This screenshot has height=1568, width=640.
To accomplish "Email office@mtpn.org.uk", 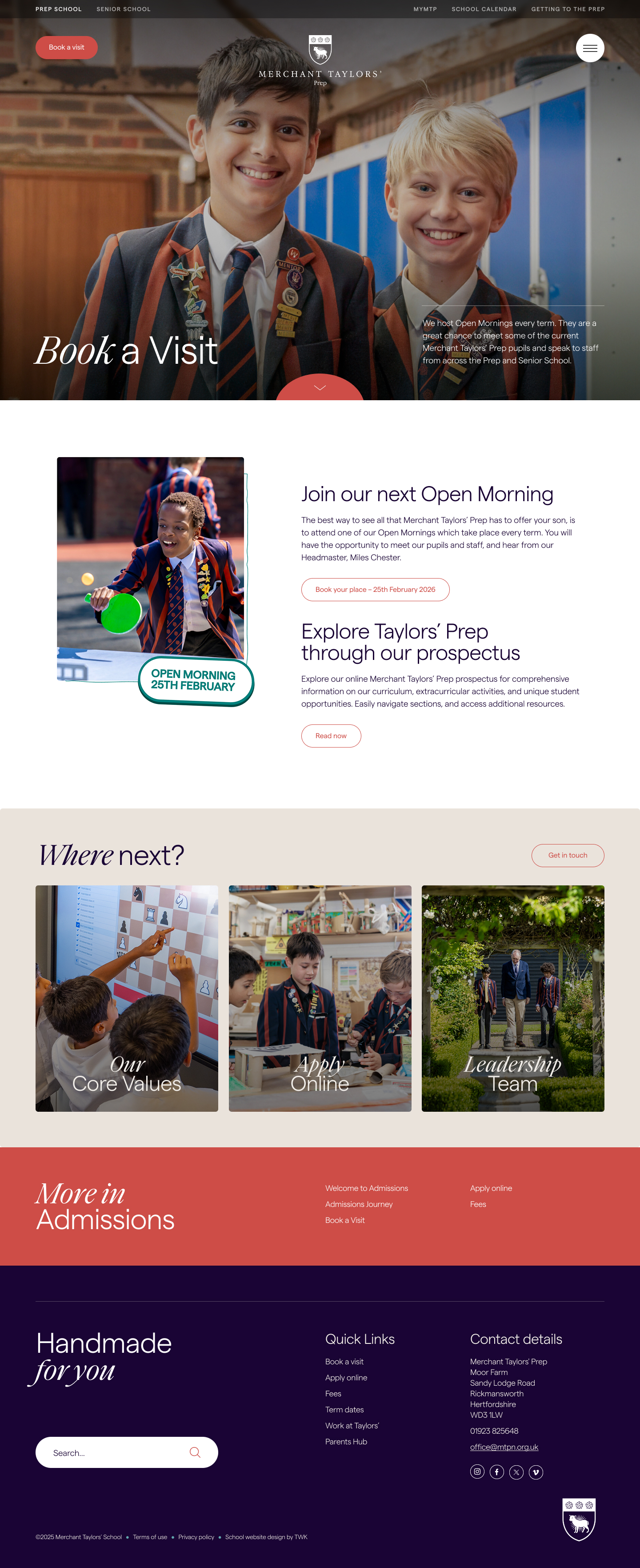I will tap(504, 1447).
